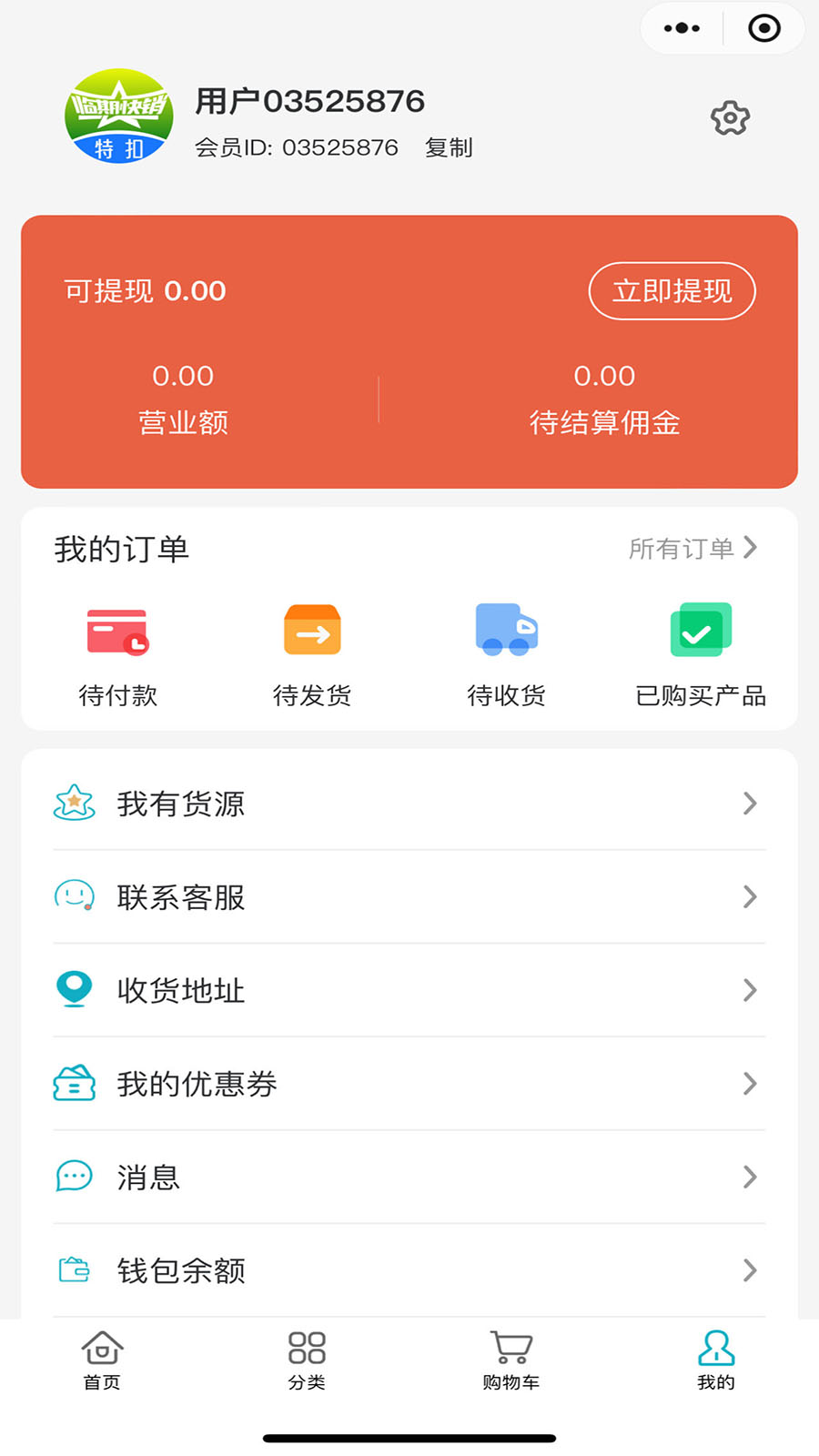View 所有订单 all orders
Viewport: 819px width, 1456px height.
(693, 548)
